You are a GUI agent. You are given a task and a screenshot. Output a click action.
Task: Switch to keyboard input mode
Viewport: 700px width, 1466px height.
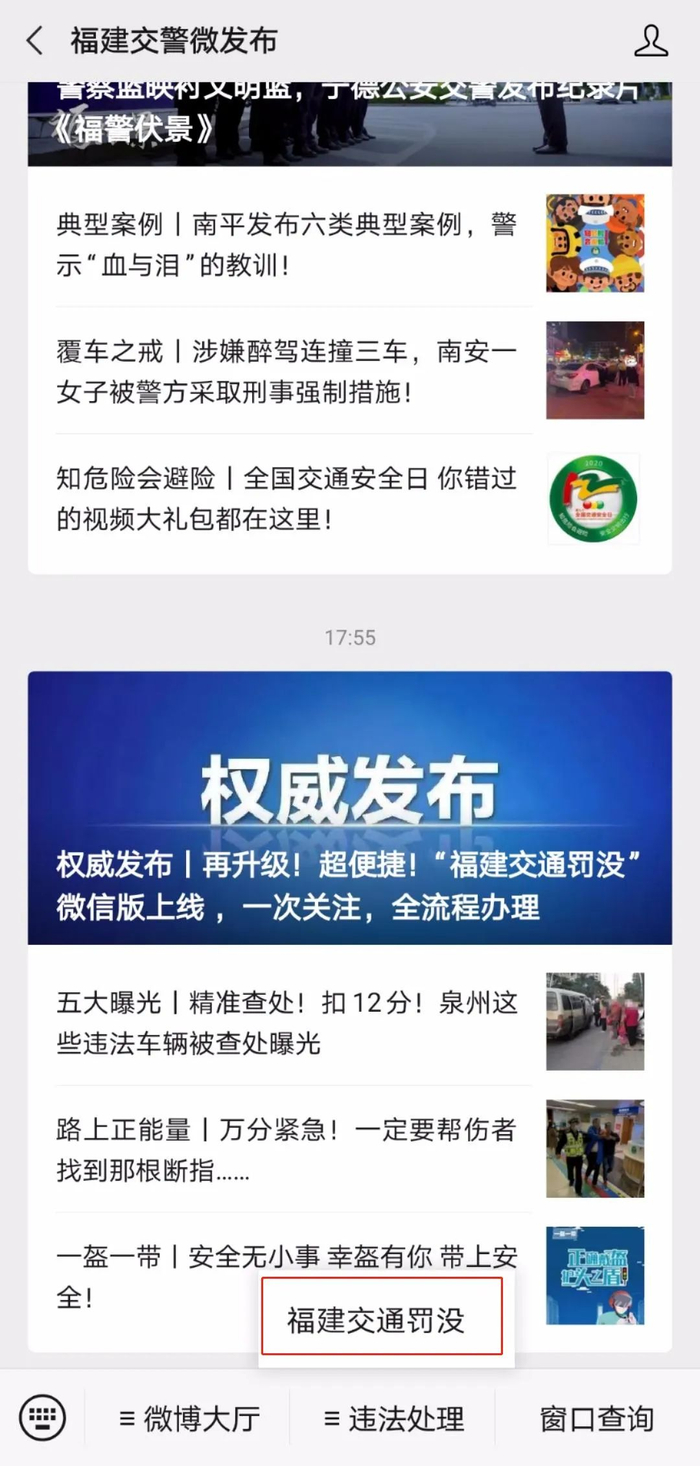pos(42,1418)
